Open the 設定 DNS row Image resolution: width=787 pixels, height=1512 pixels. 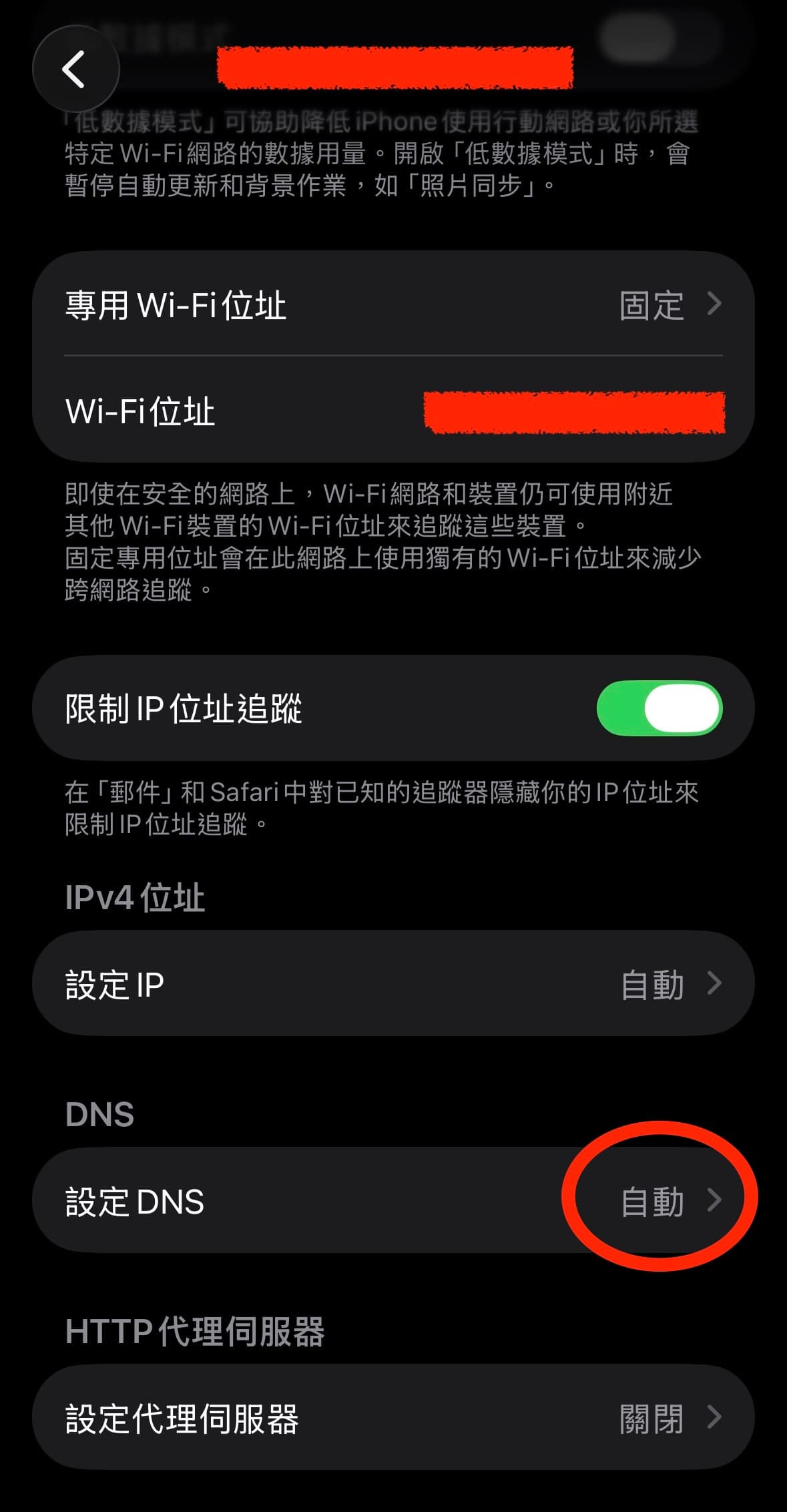[392, 1201]
